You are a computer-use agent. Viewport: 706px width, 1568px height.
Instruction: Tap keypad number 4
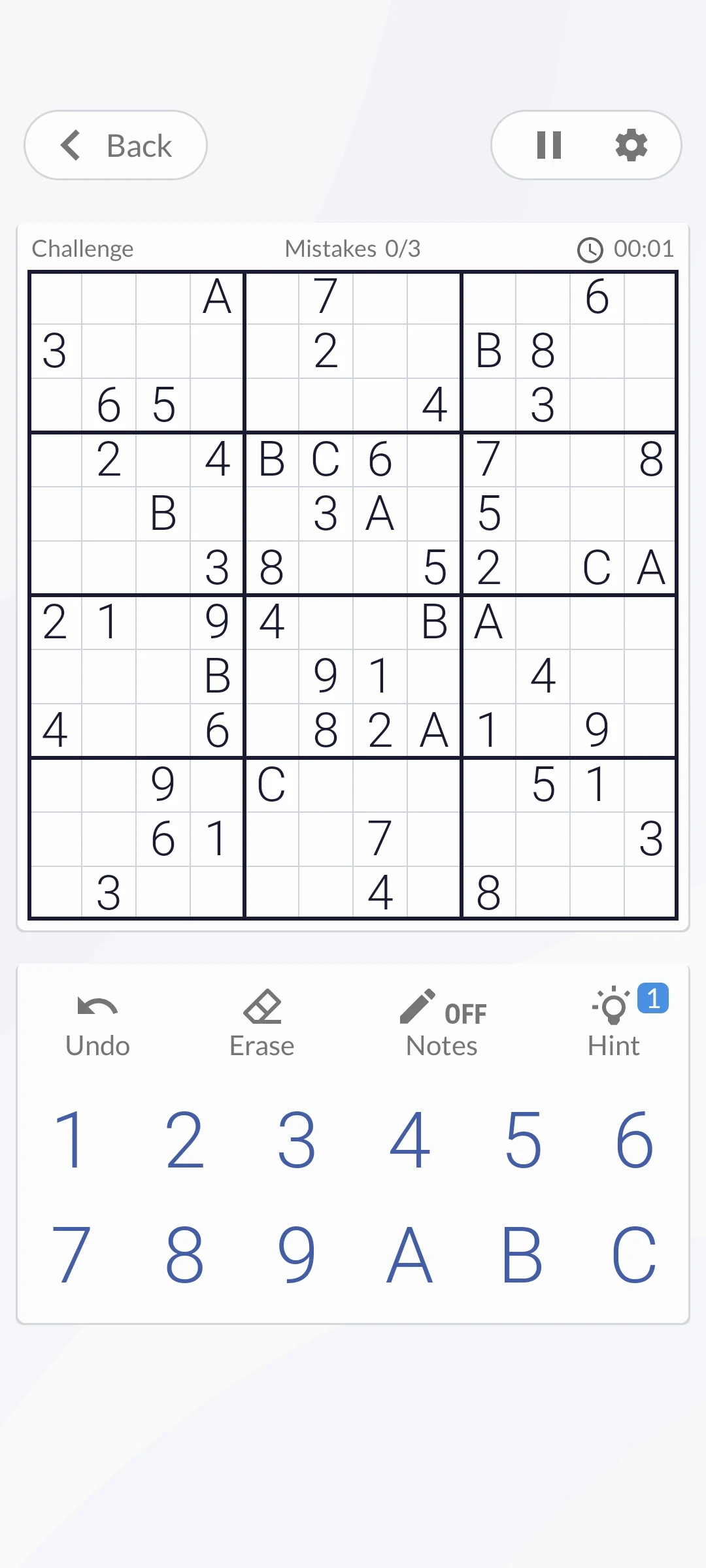410,1140
